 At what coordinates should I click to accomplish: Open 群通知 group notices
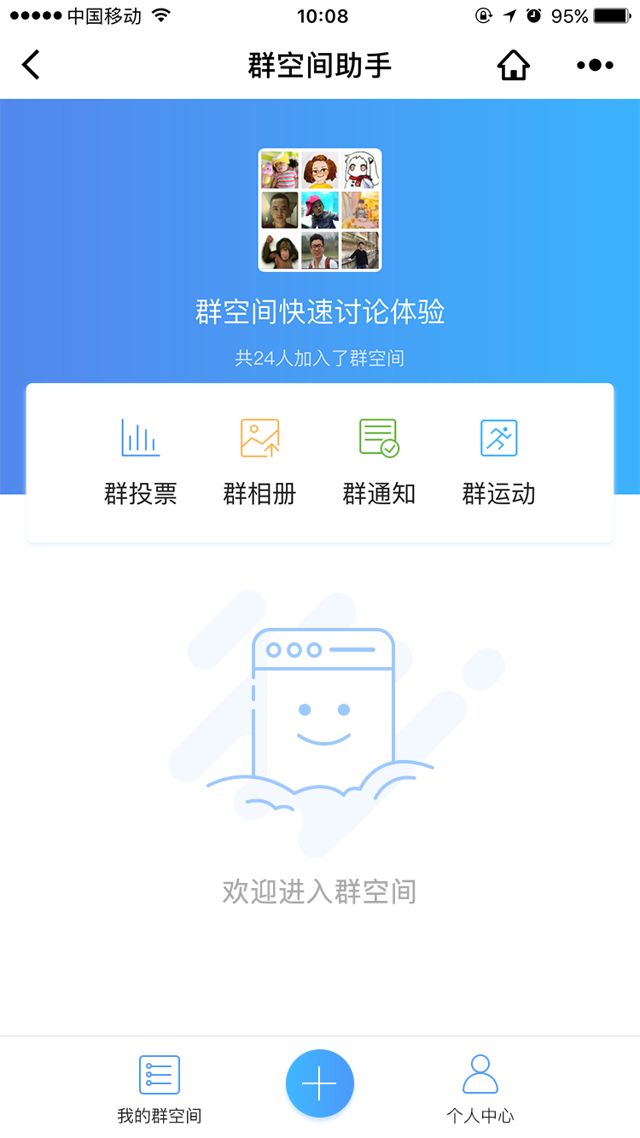pos(379,462)
